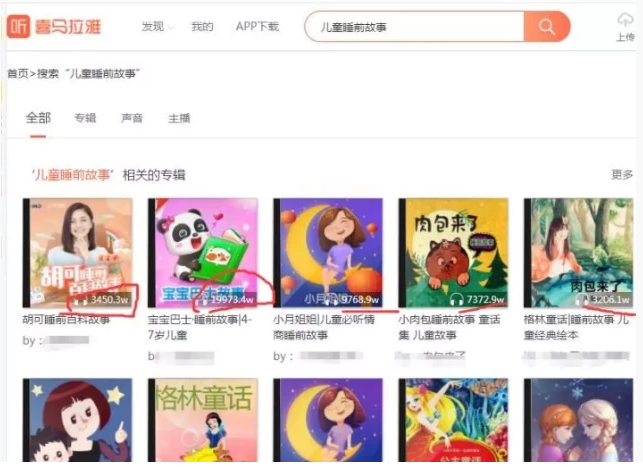Screen dimensions: 643x471
Task: Open album 宝宝巴士·睡前故事
Action: point(202,253)
